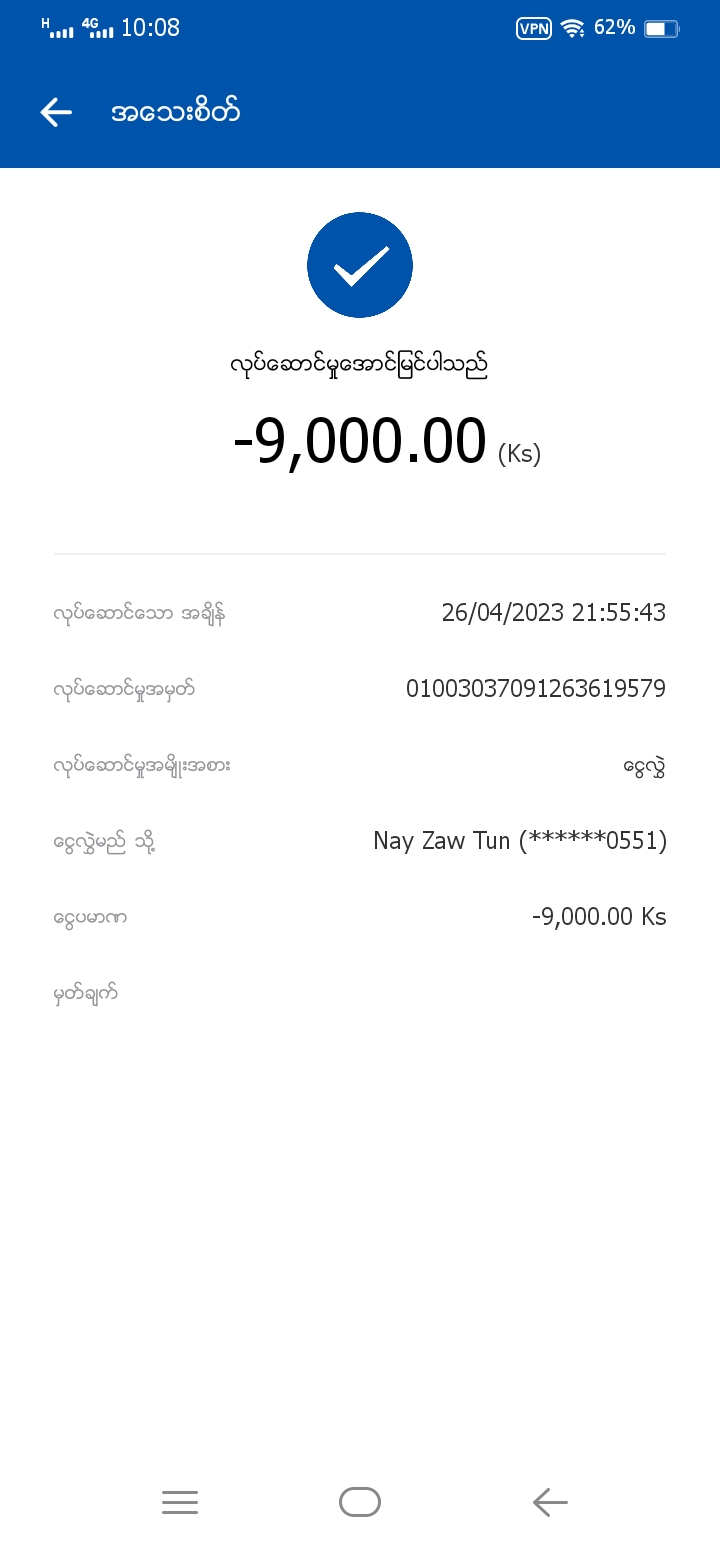This screenshot has width=720, height=1544.
Task: Go to the phone home screen
Action: click(360, 1502)
